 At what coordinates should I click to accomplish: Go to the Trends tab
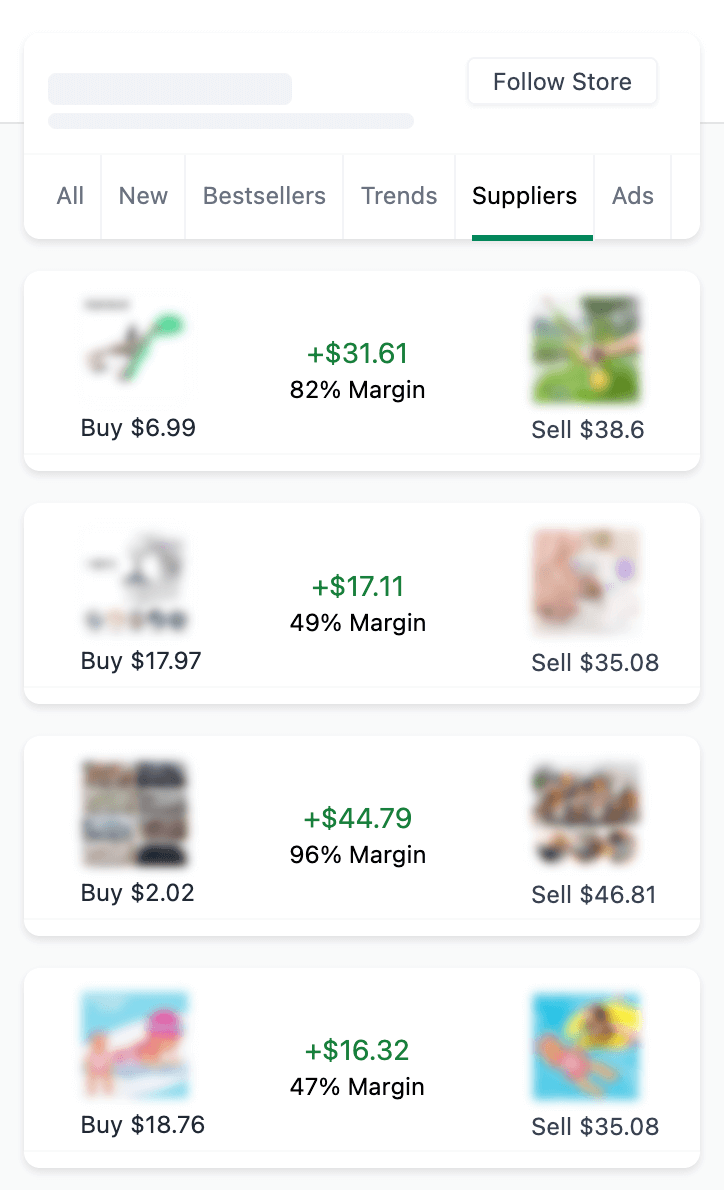399,196
